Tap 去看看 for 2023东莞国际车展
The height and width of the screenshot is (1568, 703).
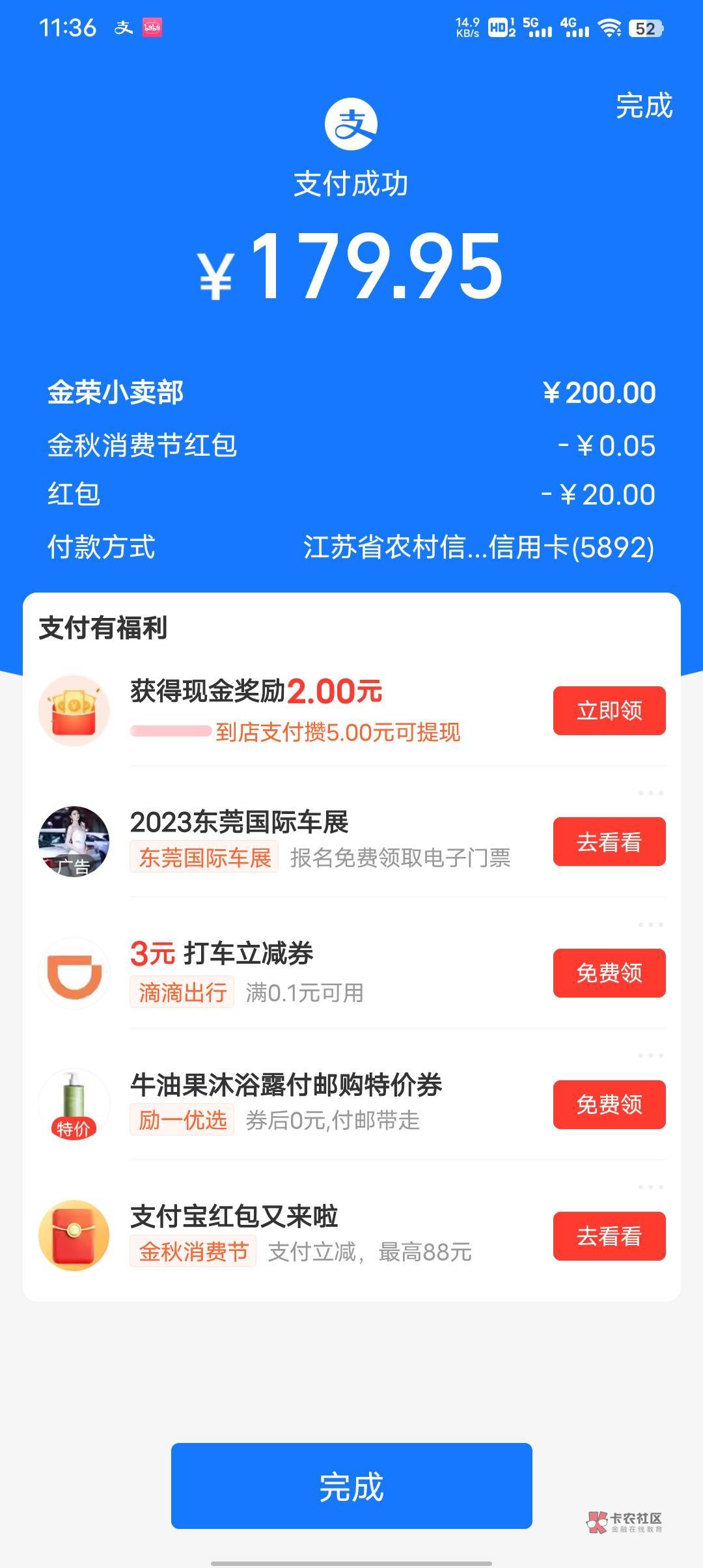609,842
